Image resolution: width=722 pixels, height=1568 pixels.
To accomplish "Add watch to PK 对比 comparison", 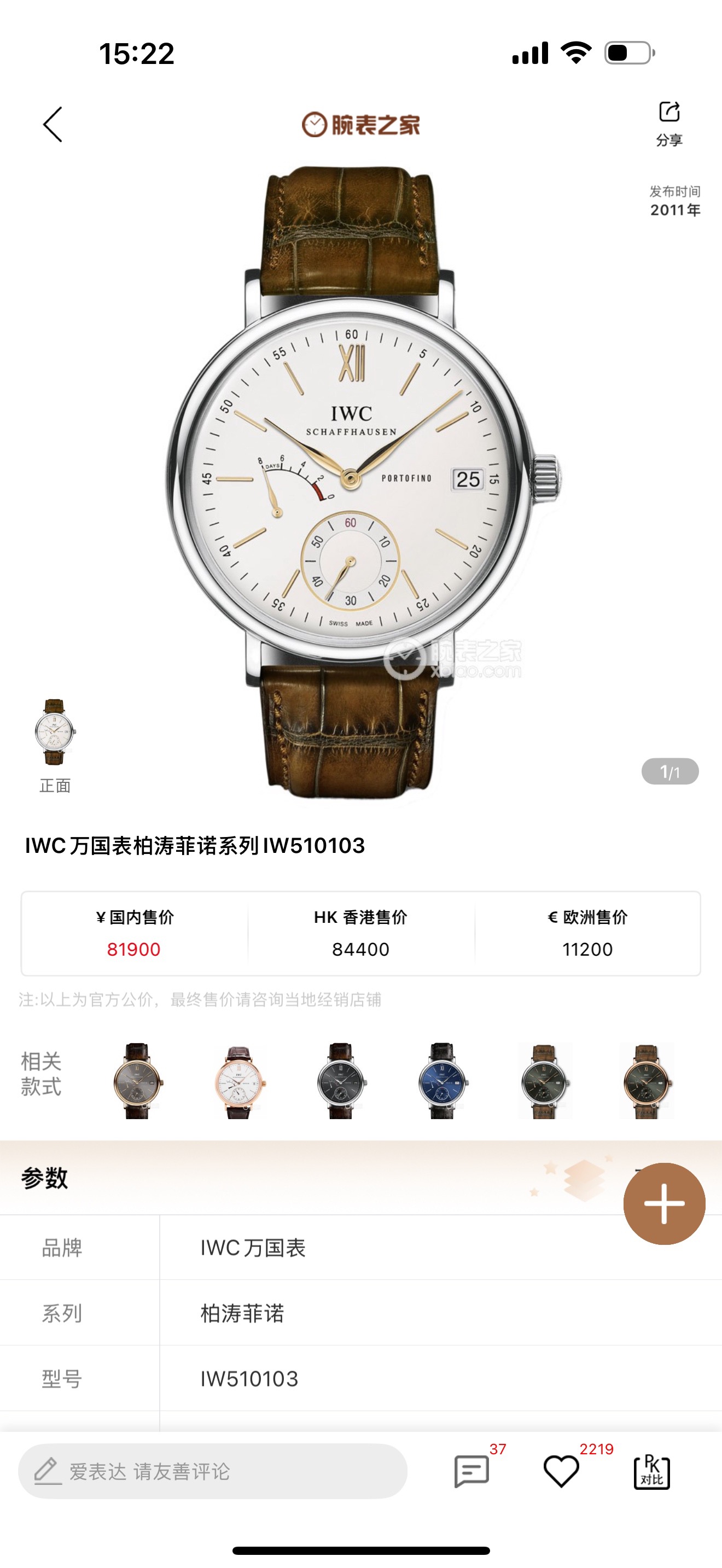I will [651, 1471].
